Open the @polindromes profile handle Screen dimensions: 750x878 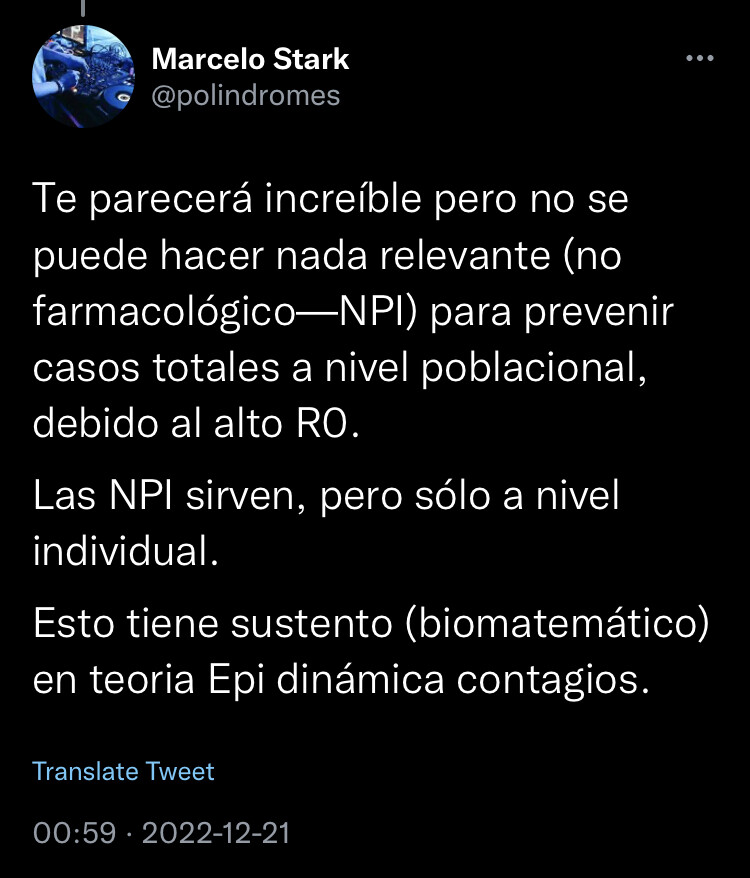(245, 95)
